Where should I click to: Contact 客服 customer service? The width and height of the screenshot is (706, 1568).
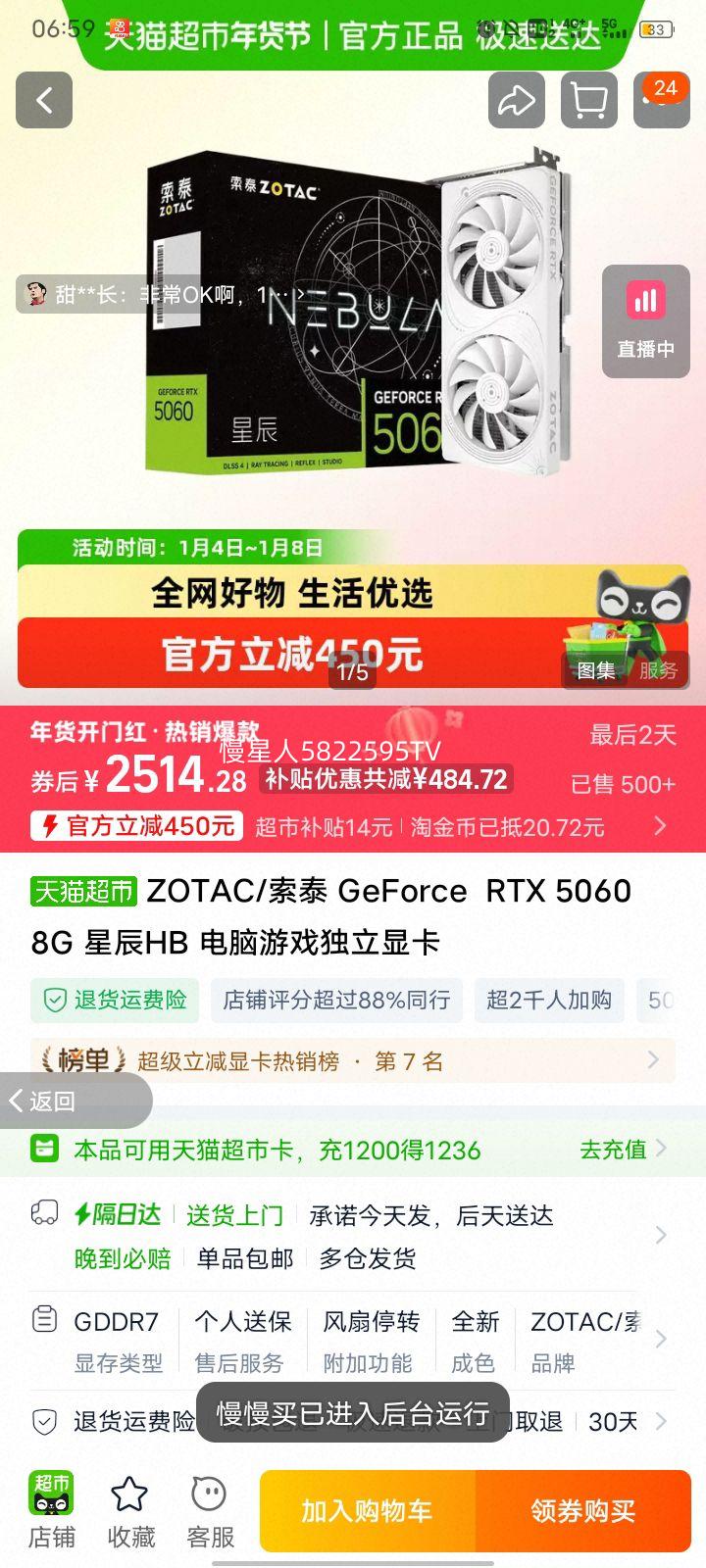coord(209,1497)
